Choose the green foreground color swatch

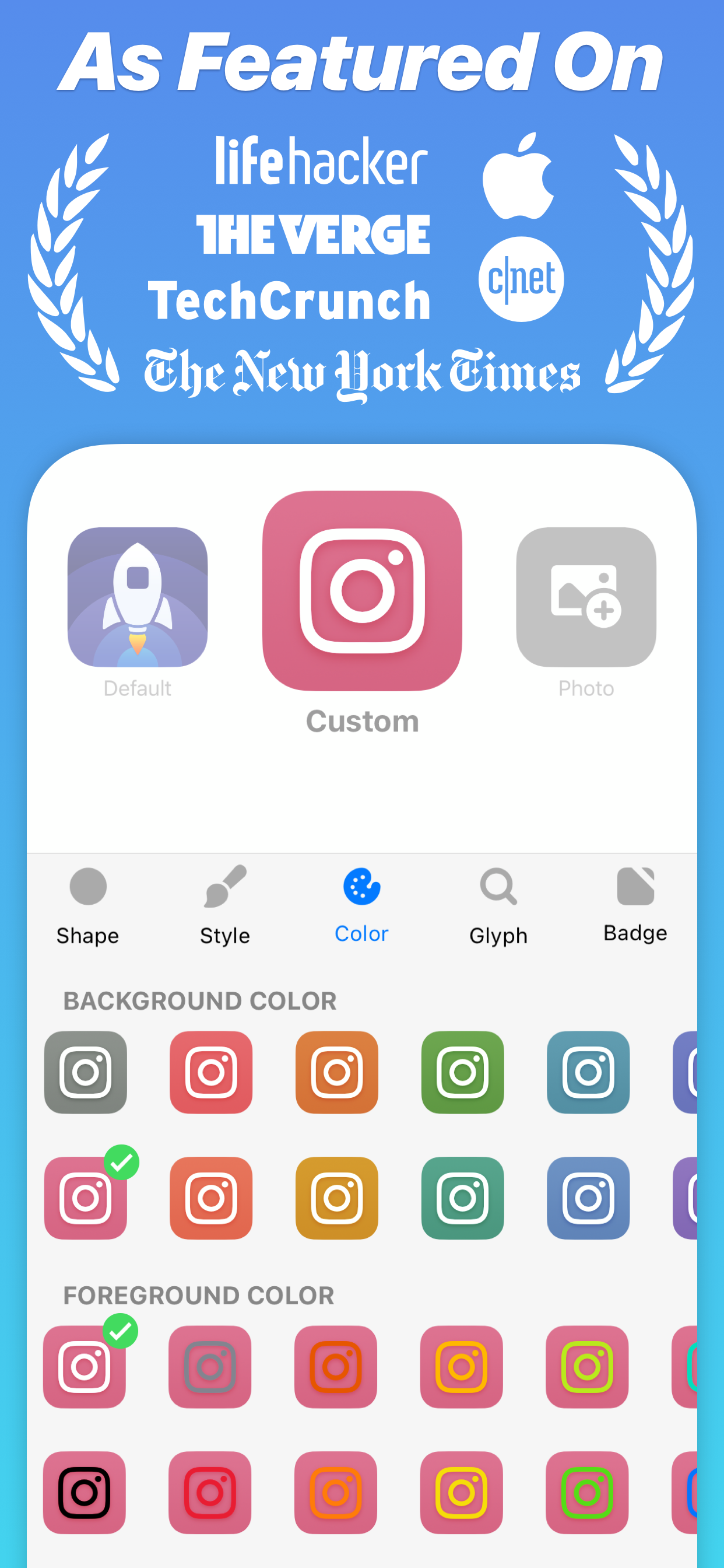(587, 1494)
